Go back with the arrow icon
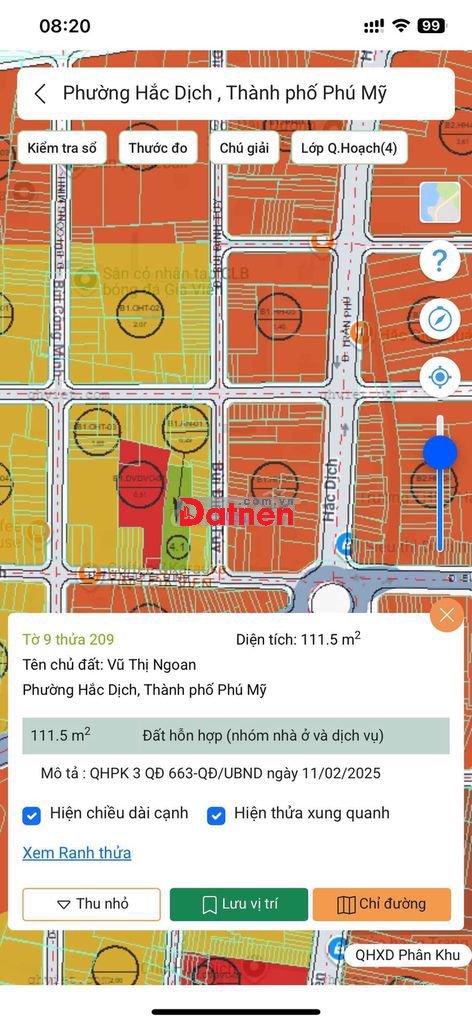The width and height of the screenshot is (472, 1024). click(x=40, y=93)
